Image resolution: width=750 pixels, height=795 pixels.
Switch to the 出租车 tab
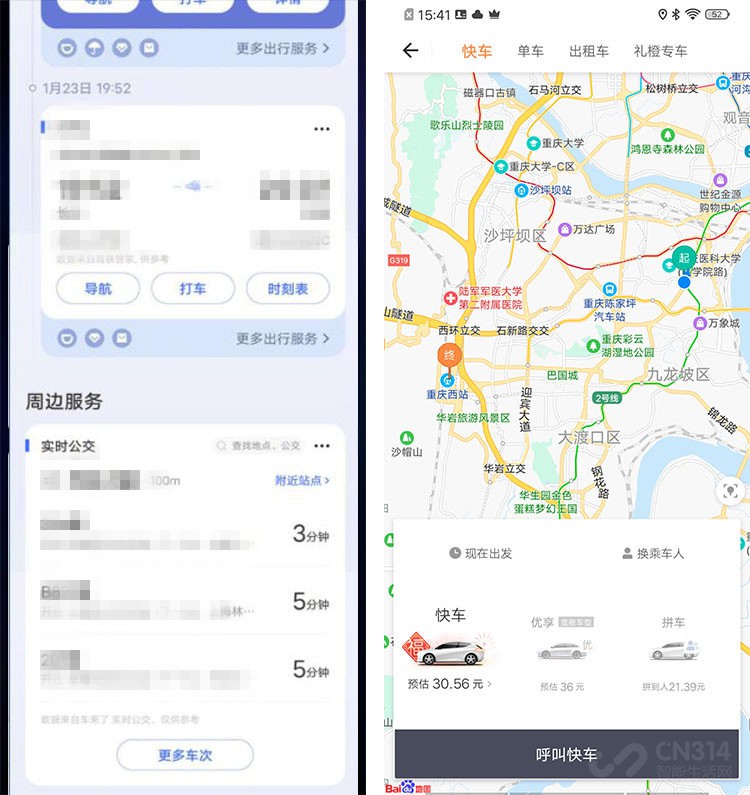(588, 51)
